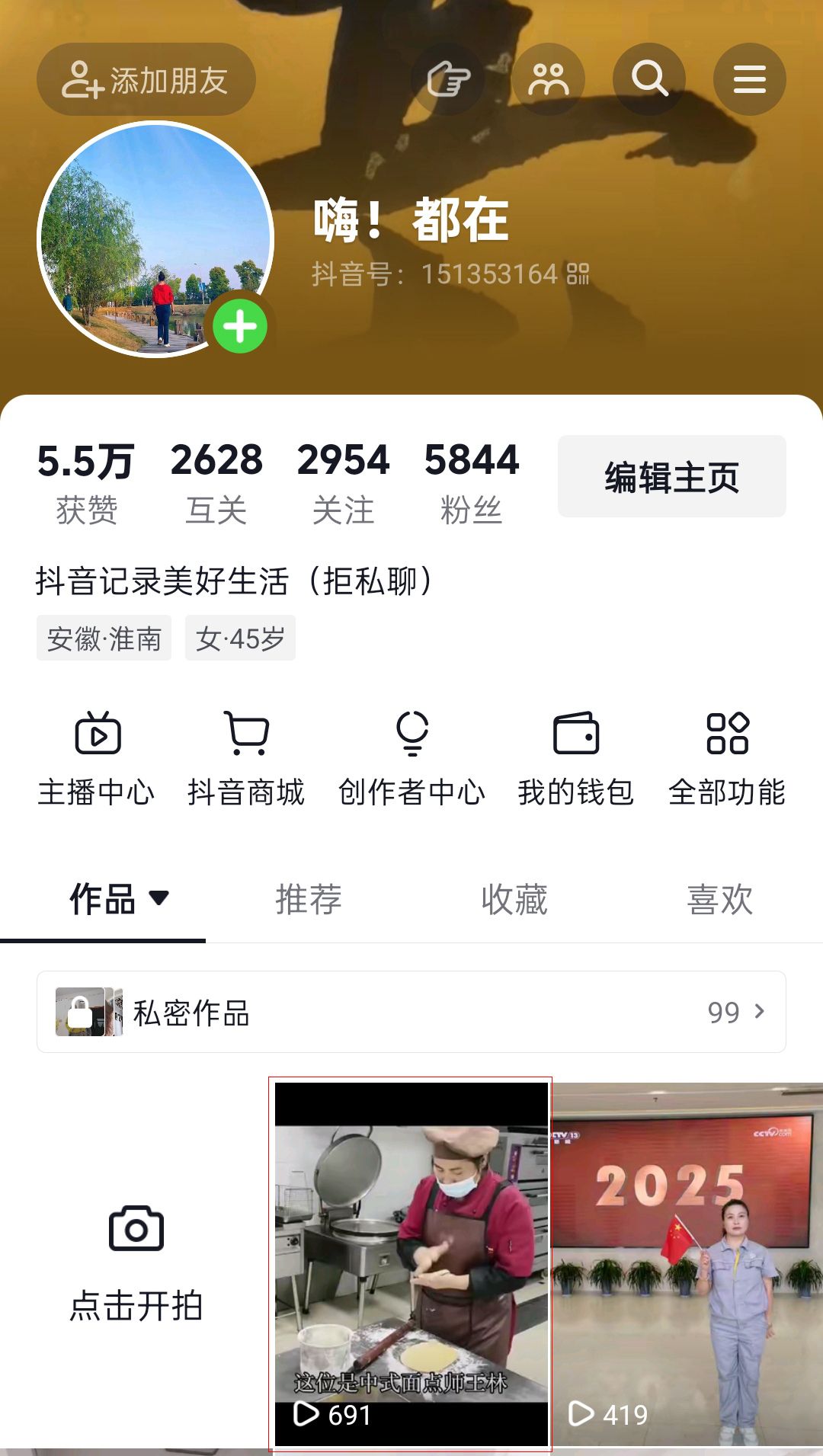Open 创作者中心
The width and height of the screenshot is (823, 1456).
(411, 758)
